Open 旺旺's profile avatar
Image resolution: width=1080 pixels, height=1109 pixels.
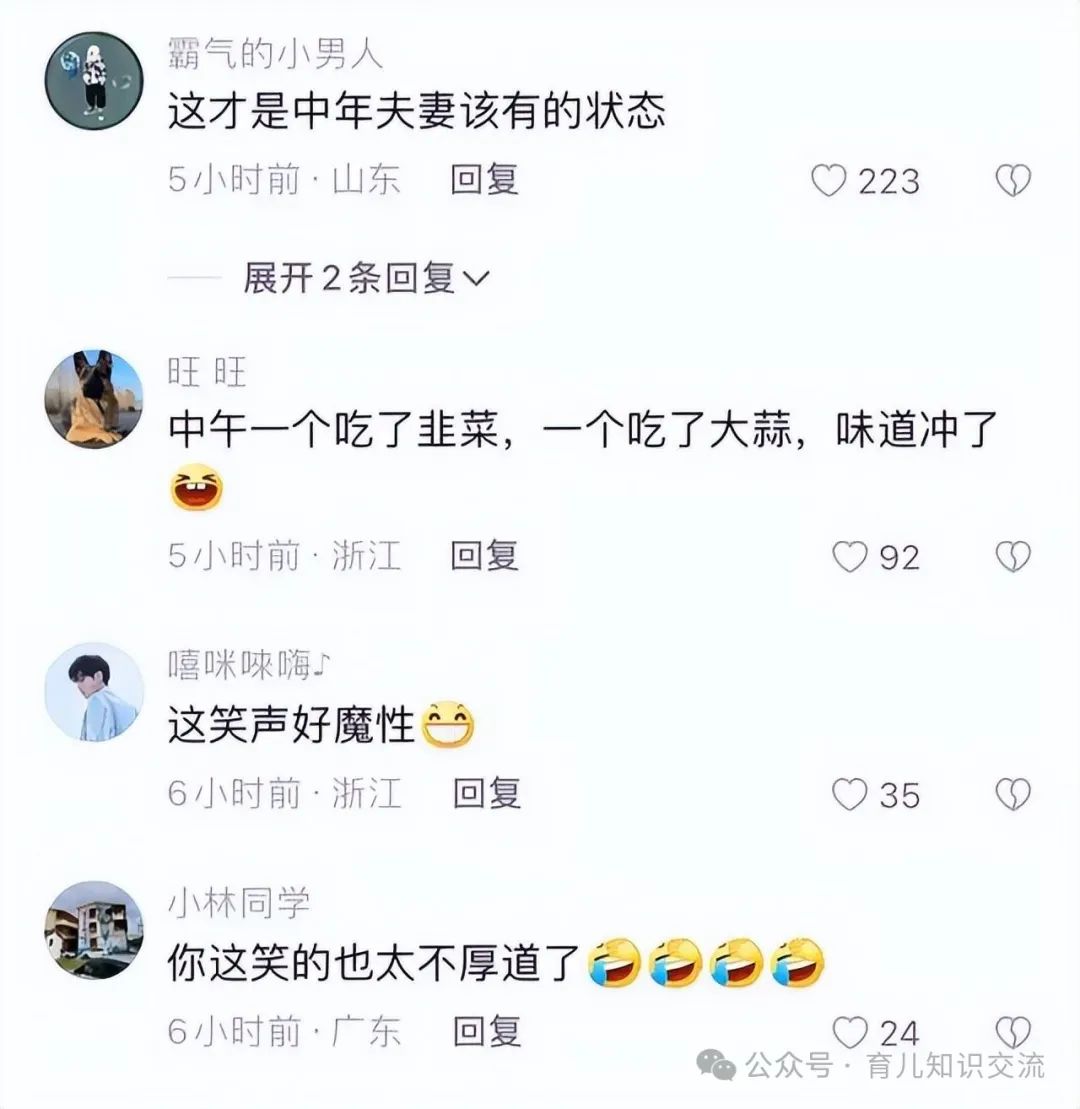click(x=94, y=400)
